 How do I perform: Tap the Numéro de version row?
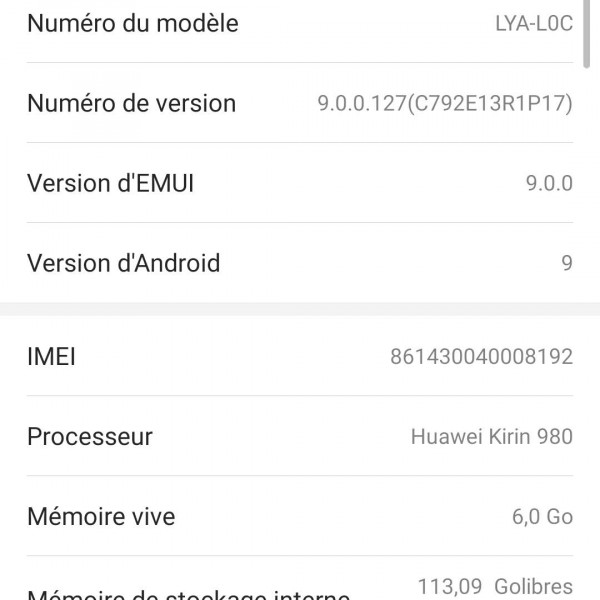300,103
